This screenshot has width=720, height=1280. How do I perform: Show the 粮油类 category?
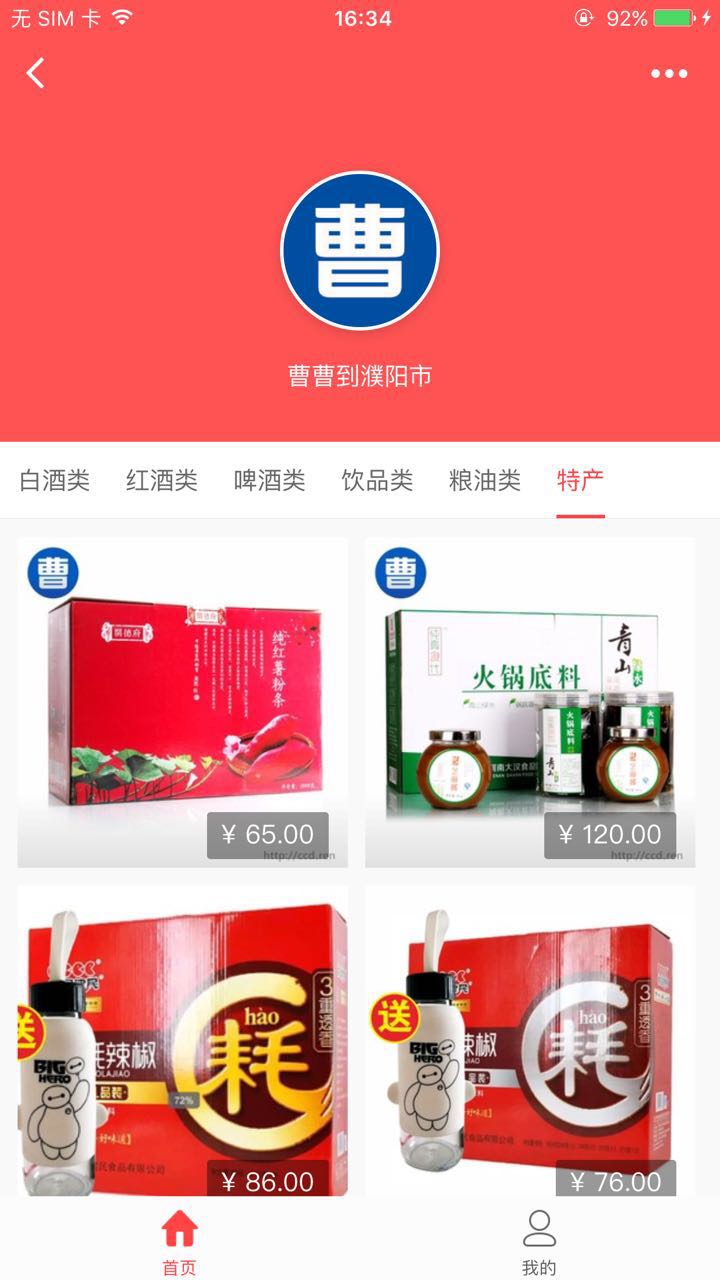click(x=485, y=481)
